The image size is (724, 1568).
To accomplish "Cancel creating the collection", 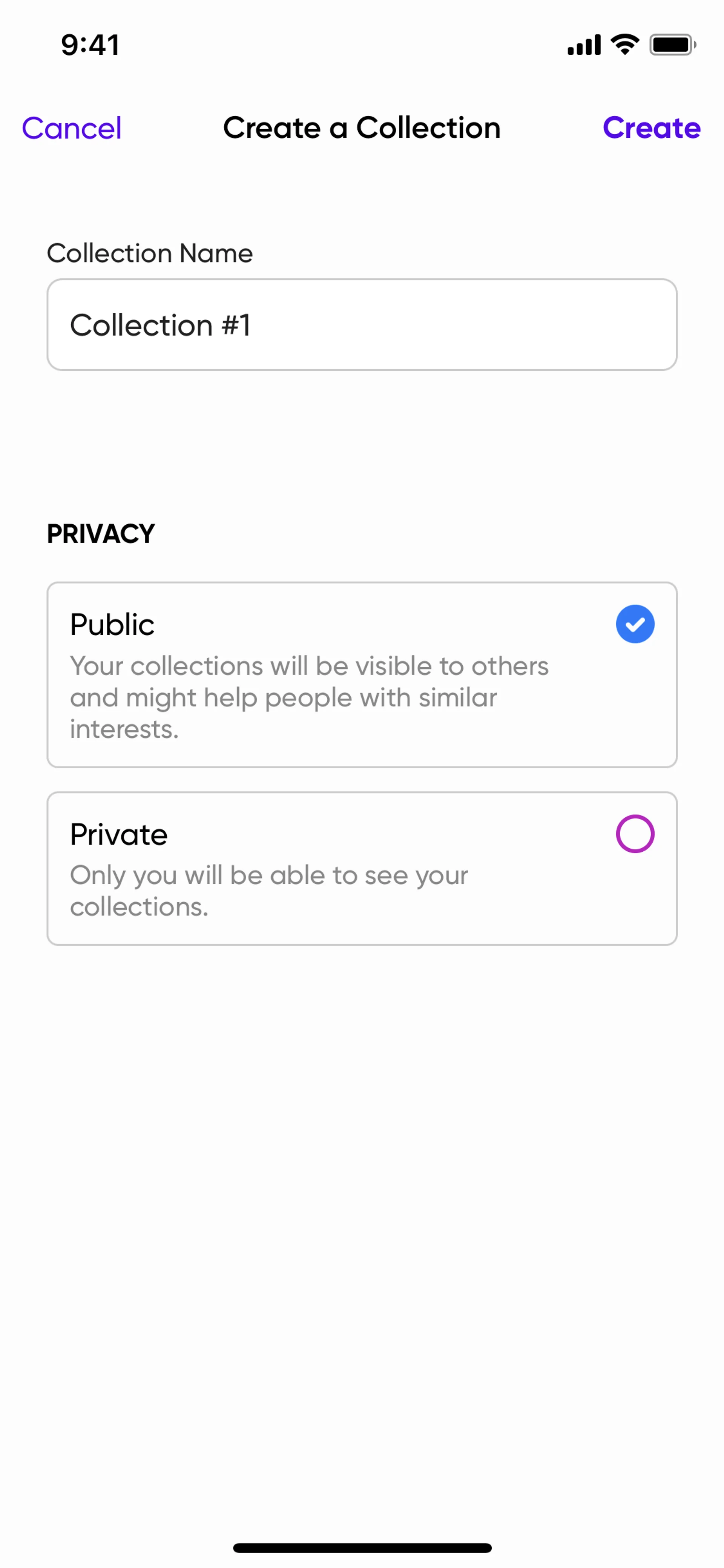I will coord(72,128).
